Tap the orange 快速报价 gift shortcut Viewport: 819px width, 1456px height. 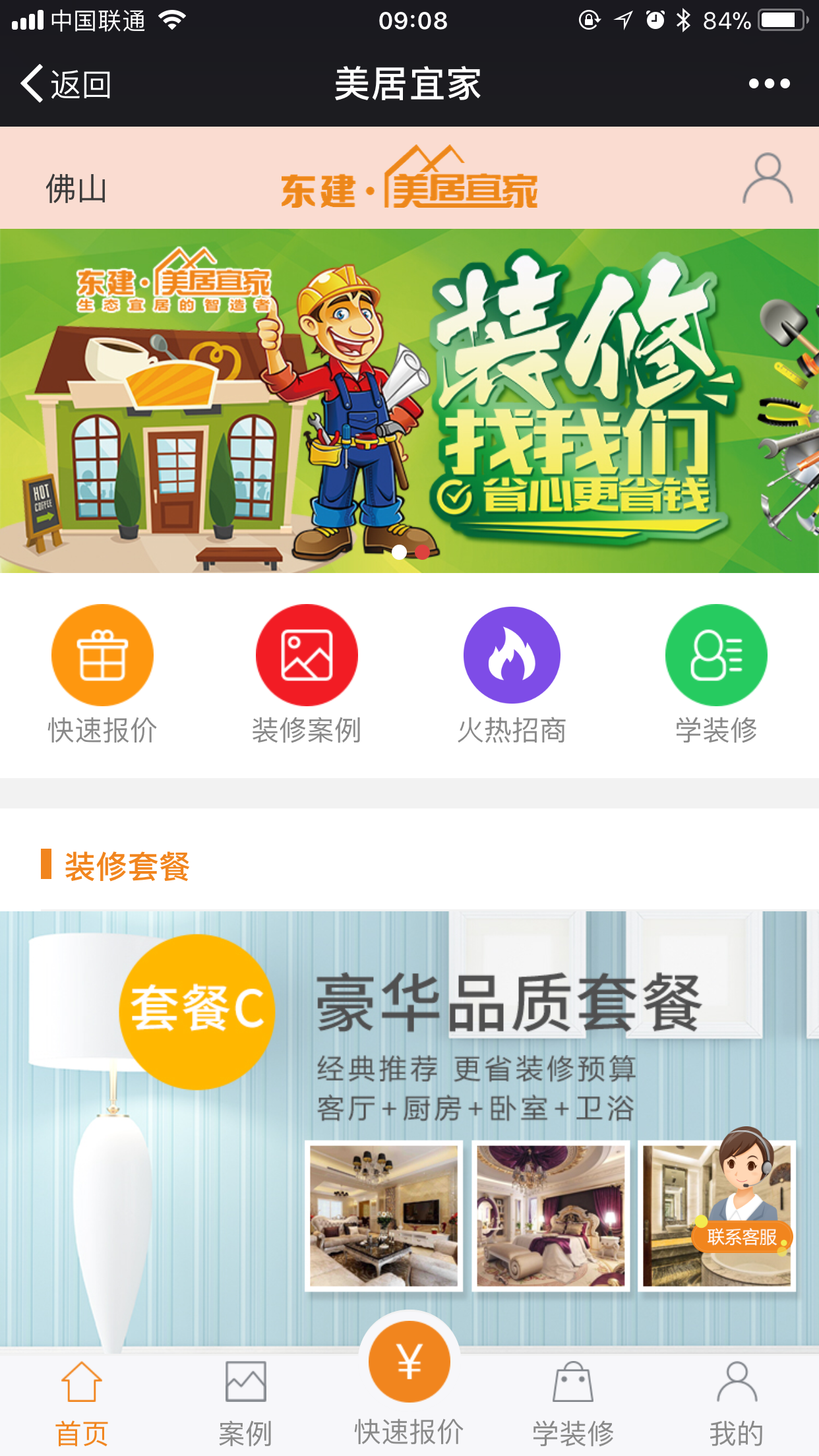pos(102,655)
